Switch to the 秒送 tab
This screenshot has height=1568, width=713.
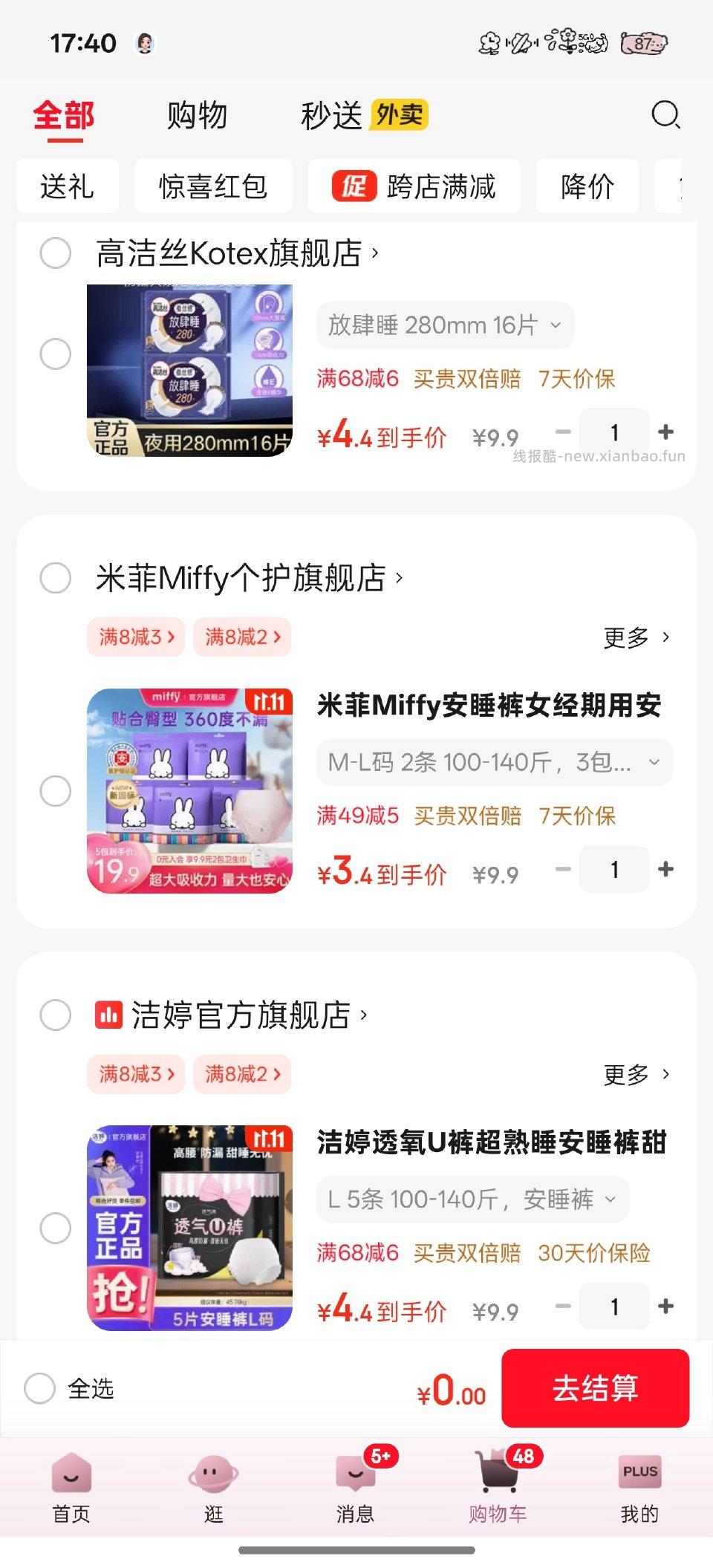click(331, 115)
